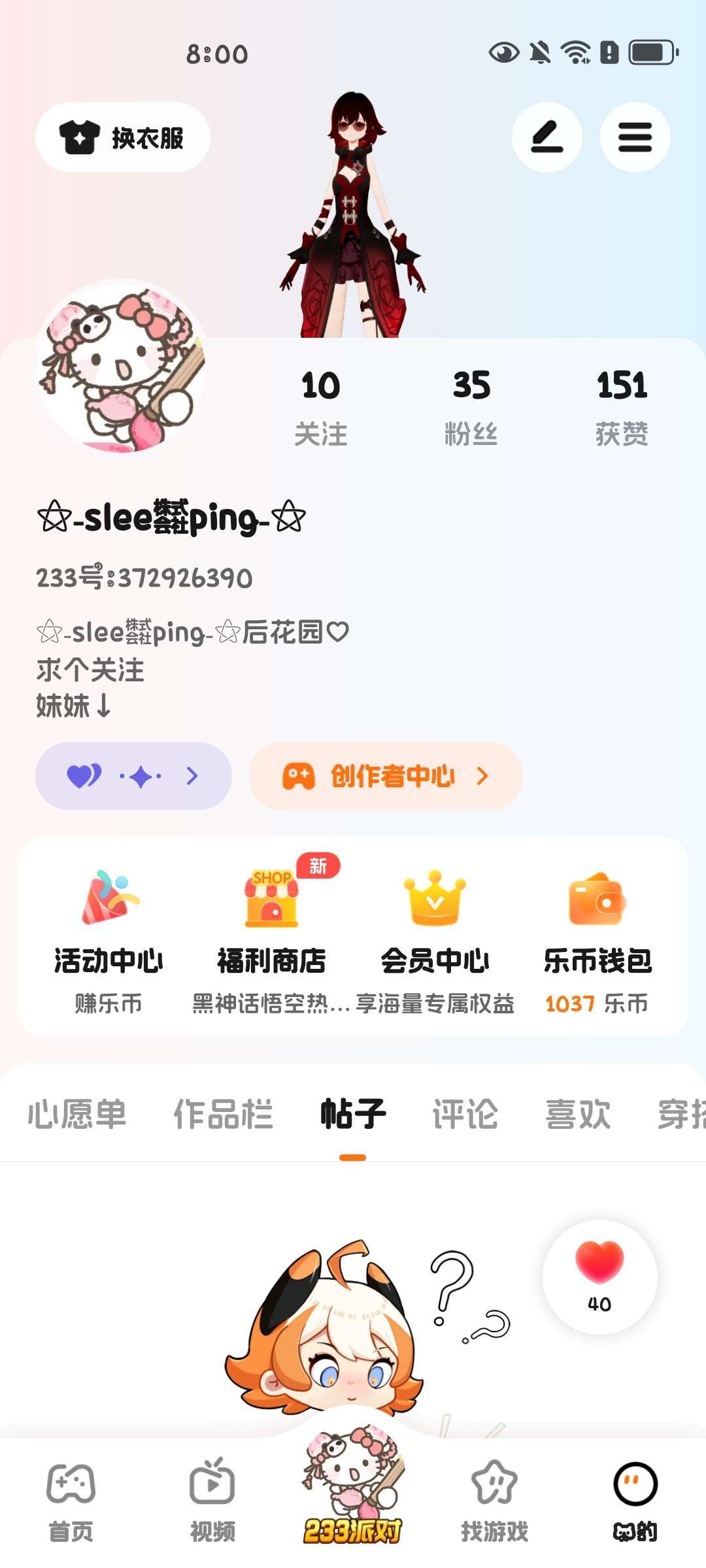The image size is (706, 1568).
Task: Tap the floating red heart button
Action: [599, 1276]
